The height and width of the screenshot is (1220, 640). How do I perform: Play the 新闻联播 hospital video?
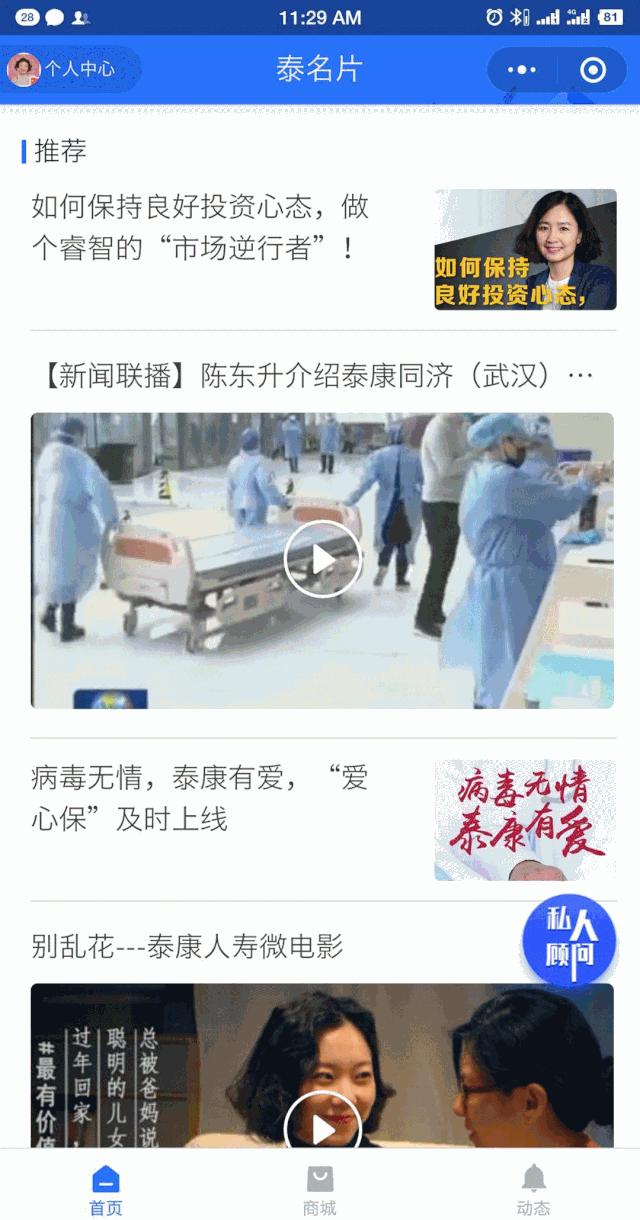(x=322, y=559)
